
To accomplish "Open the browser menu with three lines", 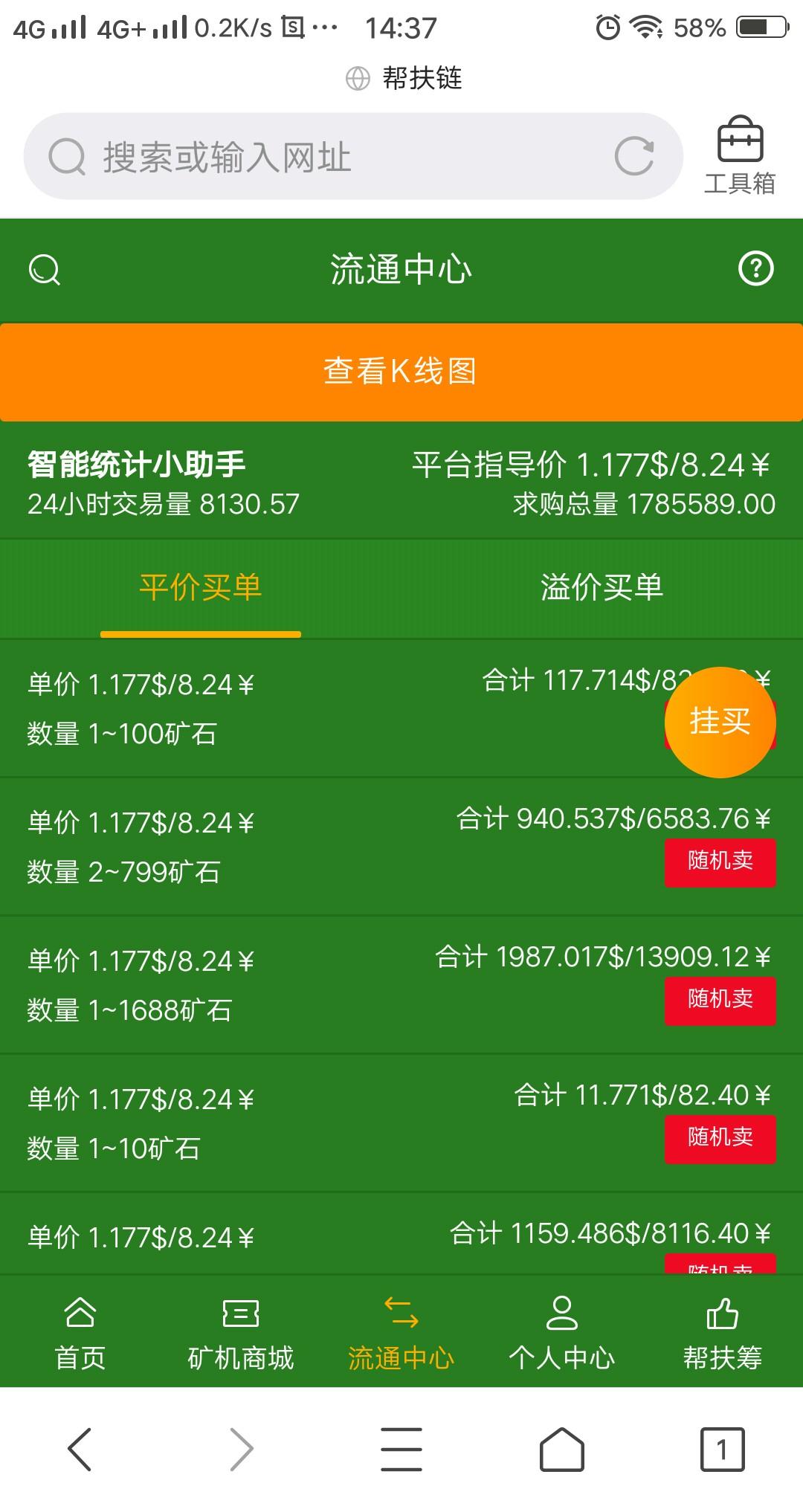I will coord(401,1449).
